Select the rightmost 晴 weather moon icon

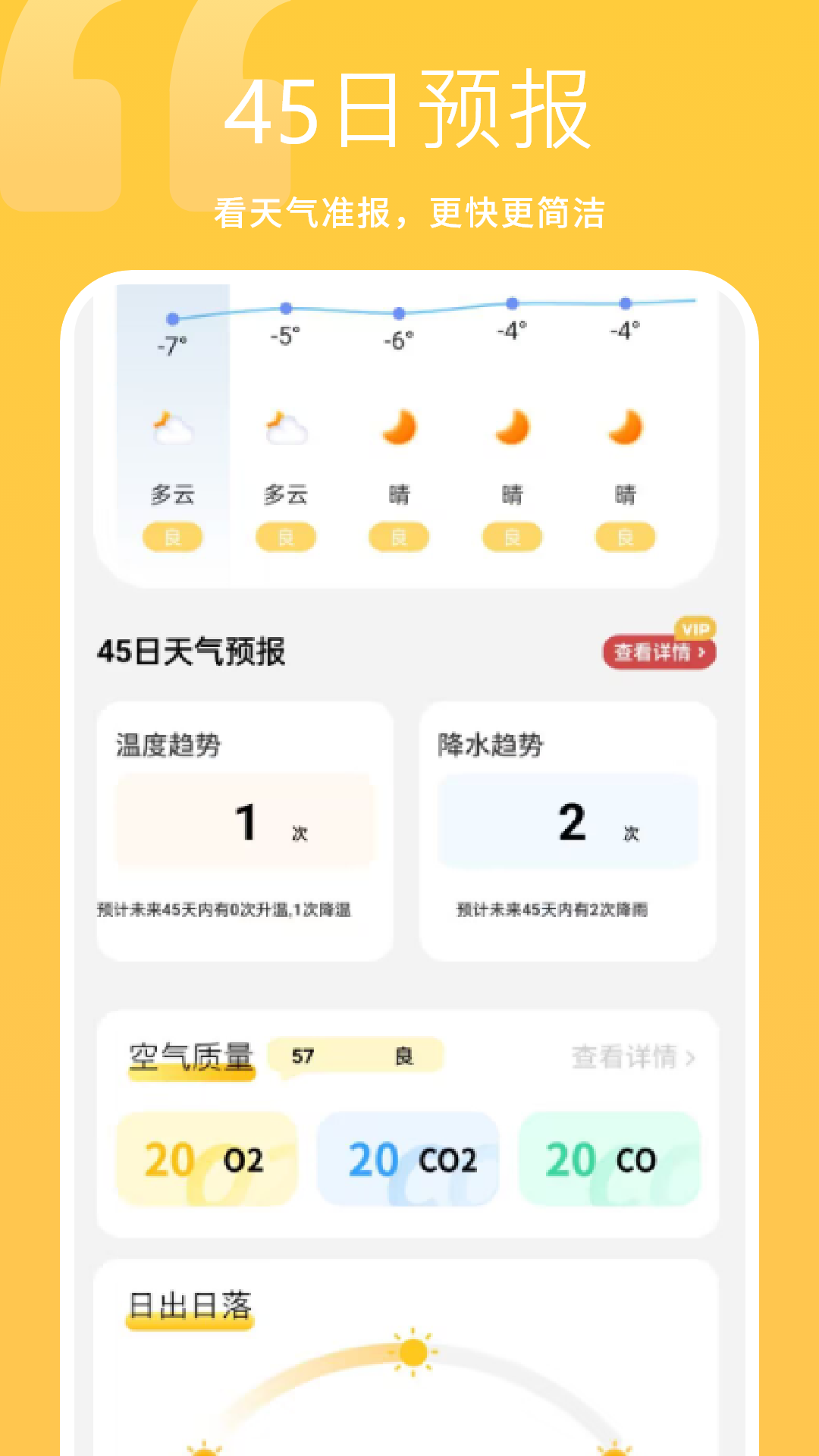(x=623, y=428)
